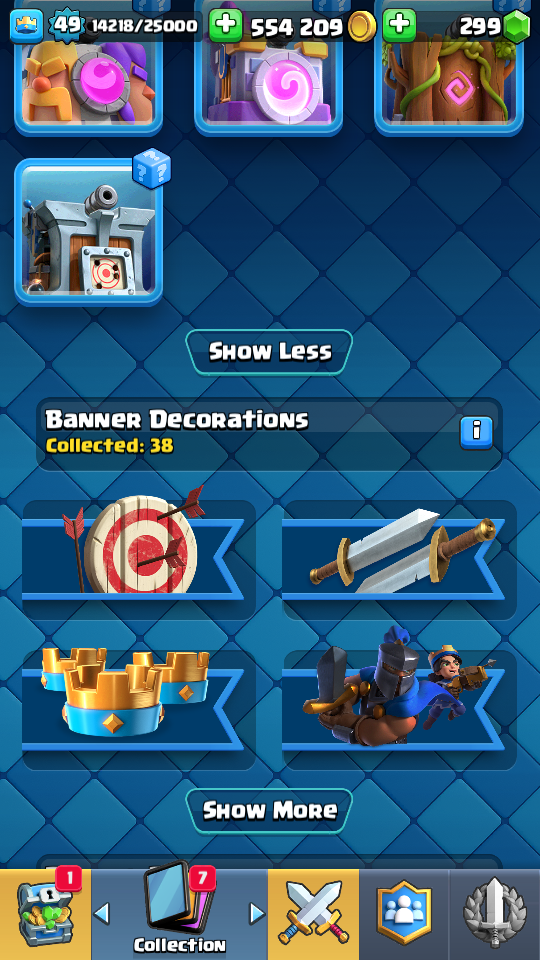Select the archery target banner decoration

139,551
